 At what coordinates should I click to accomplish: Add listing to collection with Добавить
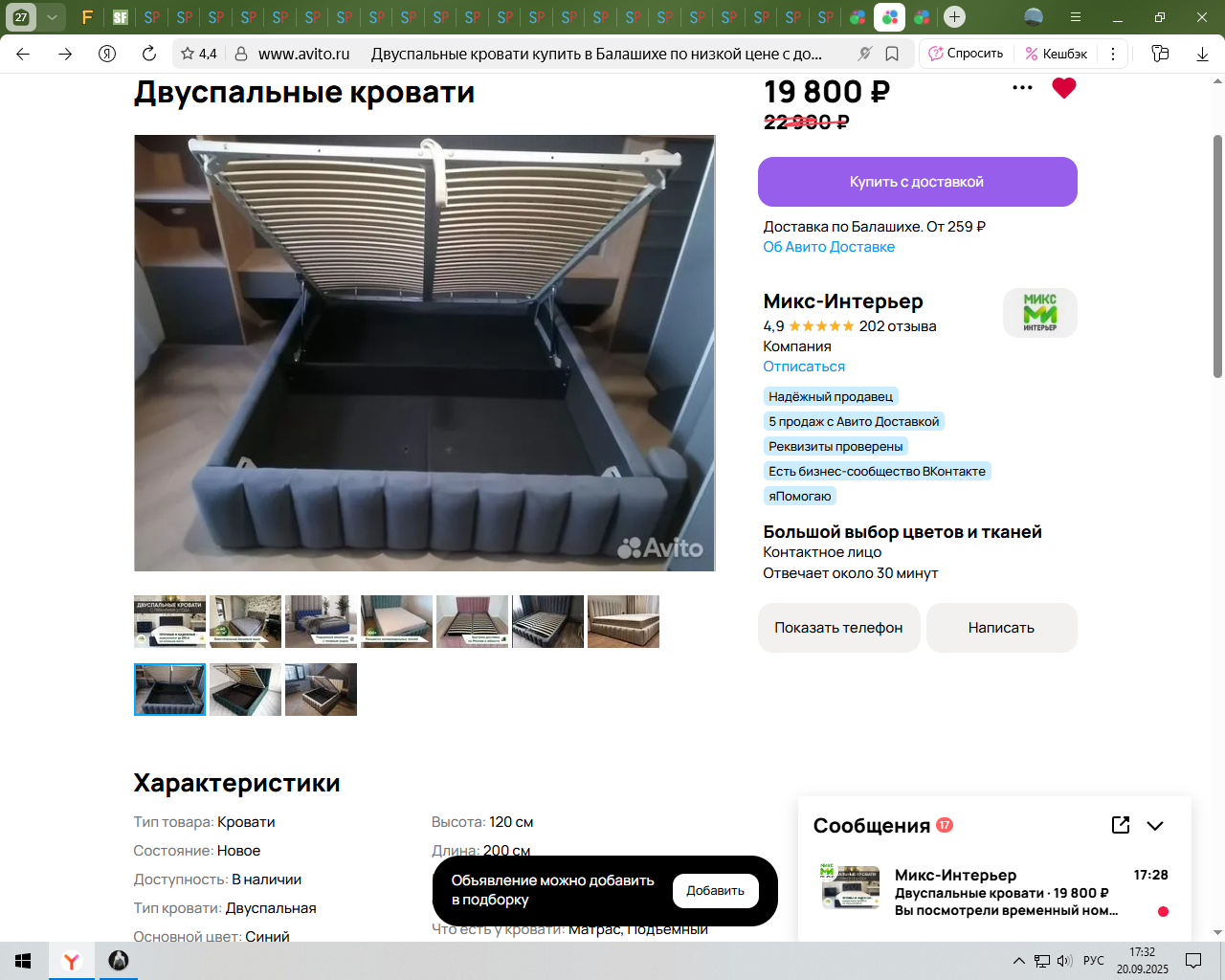click(x=715, y=891)
